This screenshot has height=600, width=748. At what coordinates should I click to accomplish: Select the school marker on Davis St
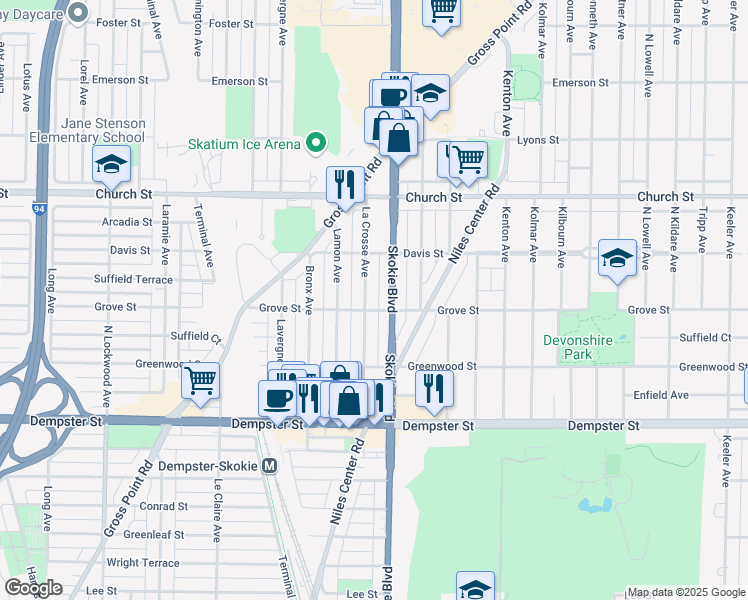pos(618,260)
